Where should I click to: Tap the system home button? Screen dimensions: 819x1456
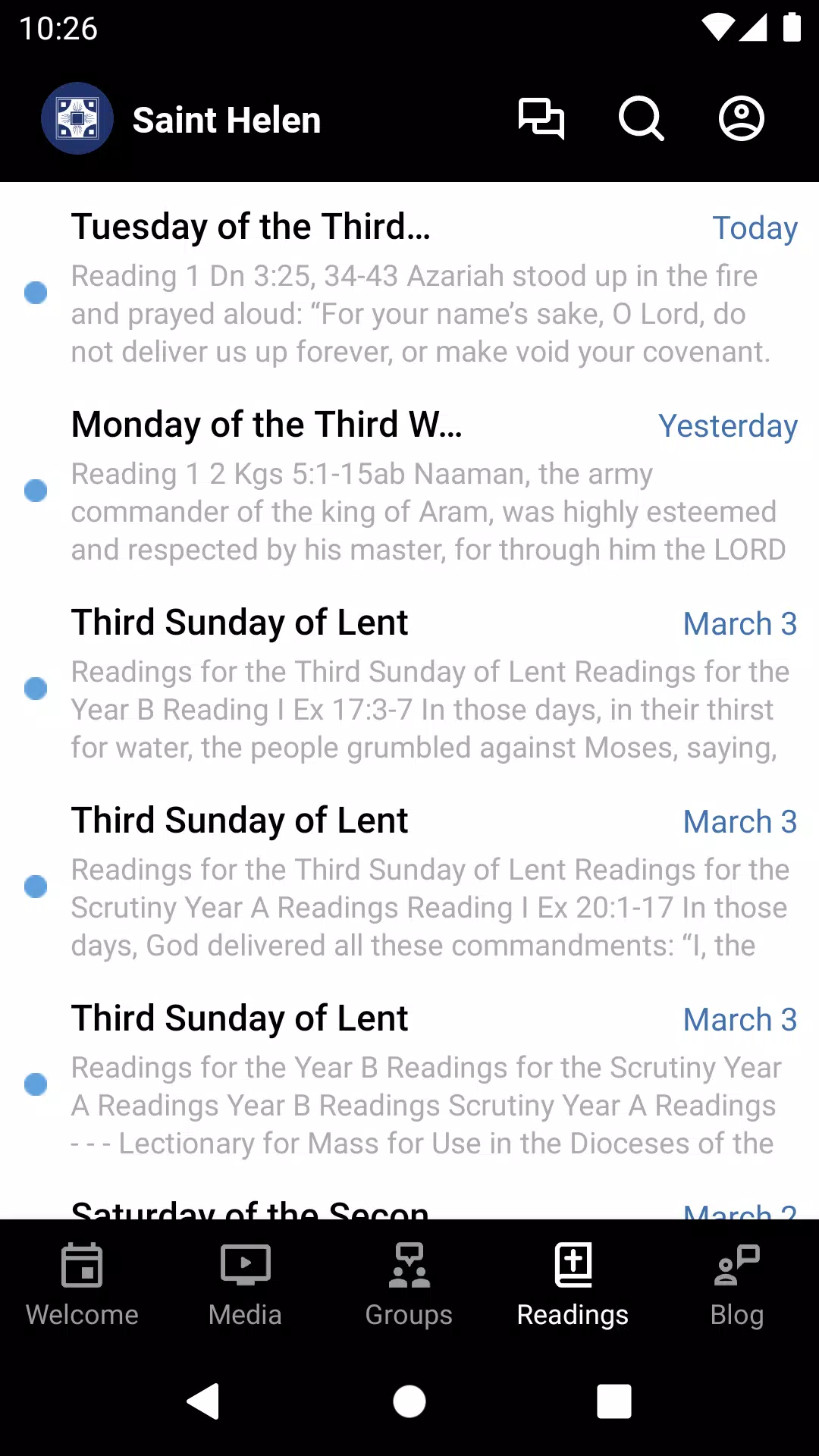409,1401
